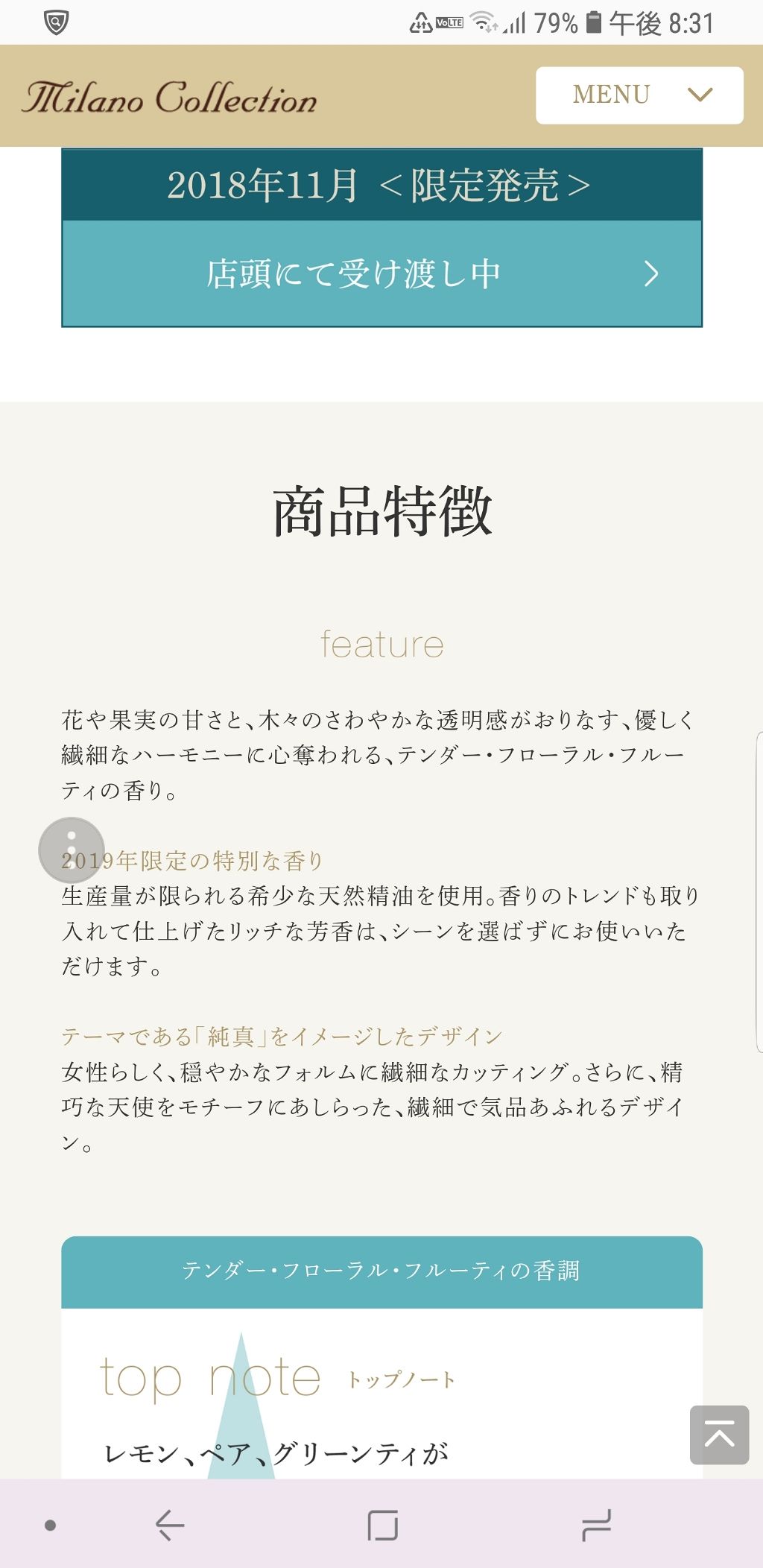Tap the floating three-dot overflow button

[x=72, y=850]
